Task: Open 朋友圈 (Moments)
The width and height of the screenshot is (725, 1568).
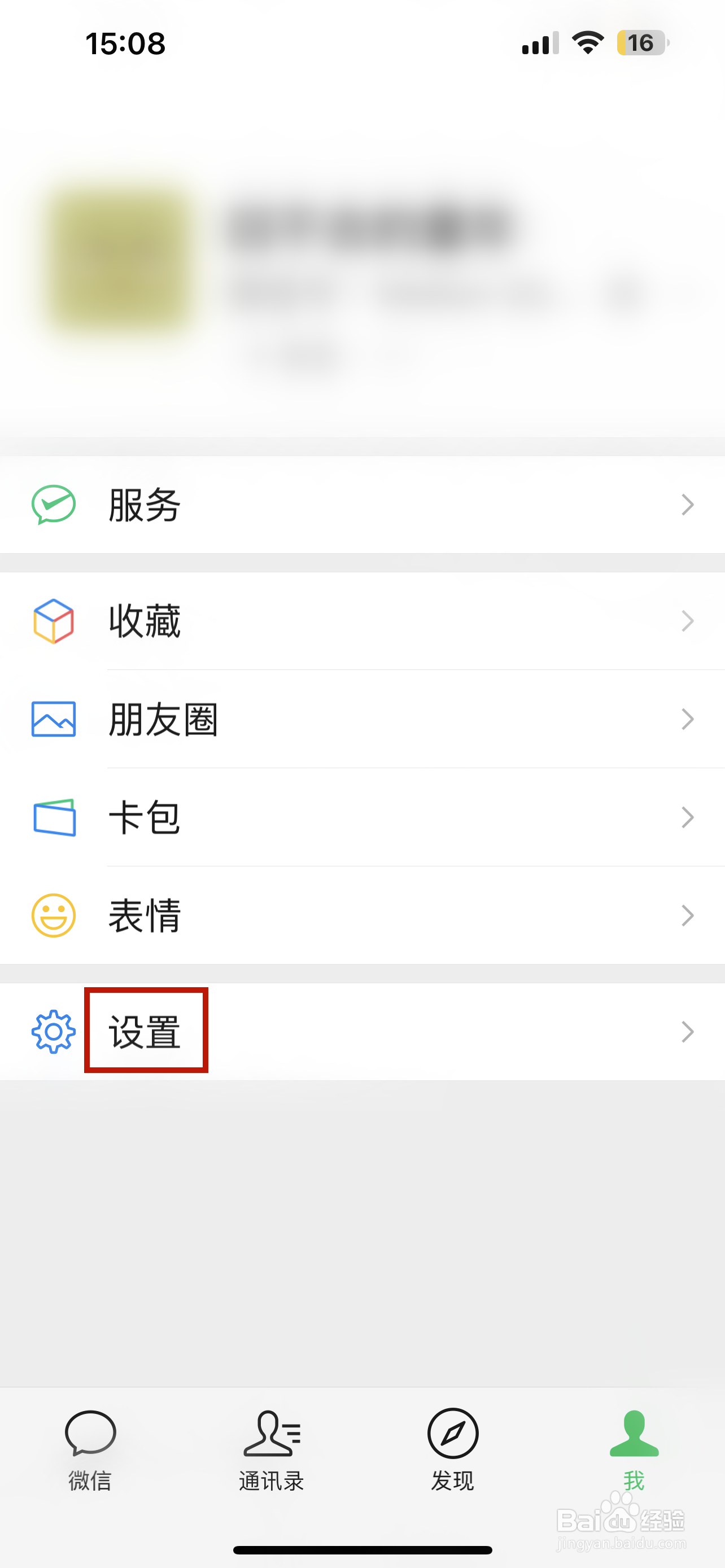Action: (x=164, y=719)
